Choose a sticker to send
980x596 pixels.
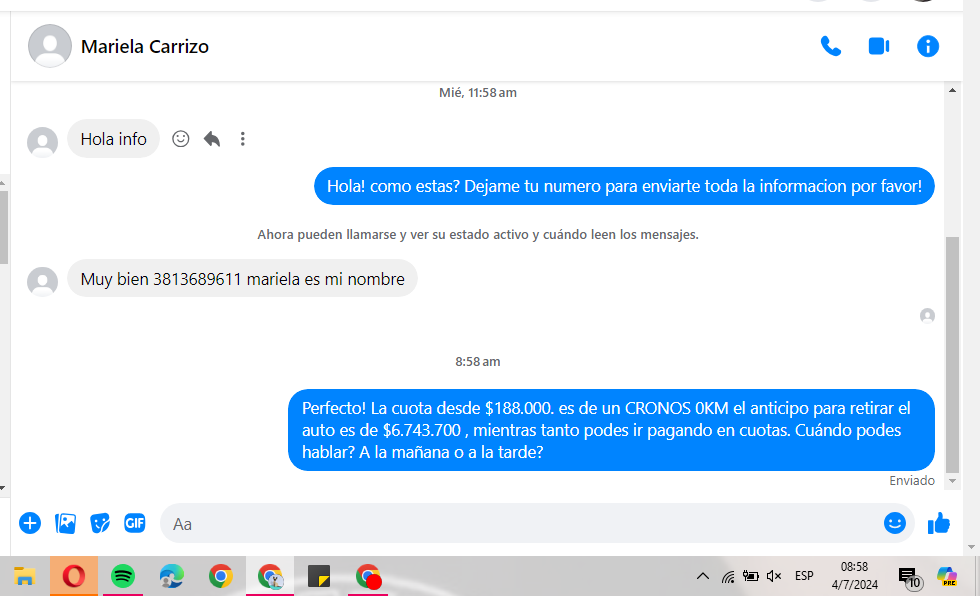click(x=100, y=523)
